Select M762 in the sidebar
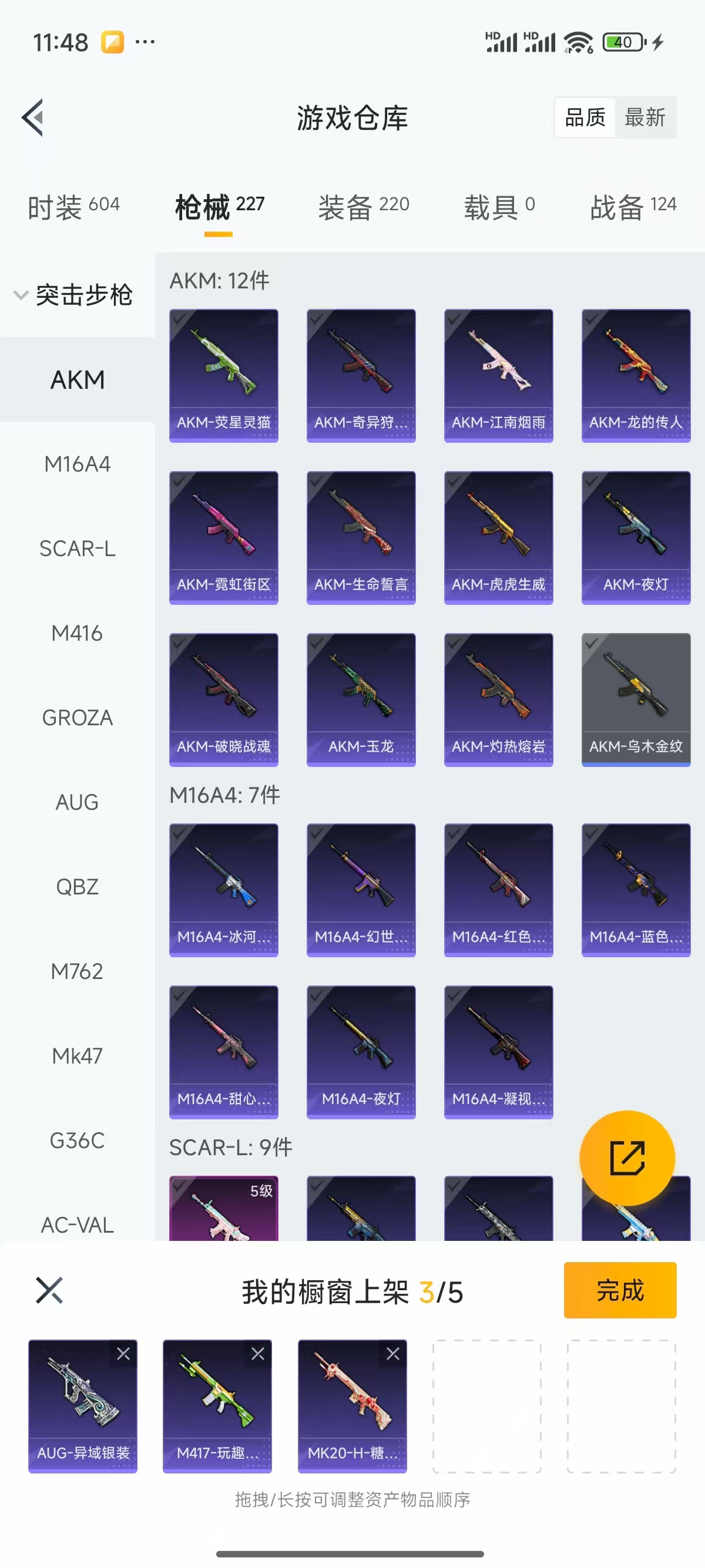 point(78,971)
